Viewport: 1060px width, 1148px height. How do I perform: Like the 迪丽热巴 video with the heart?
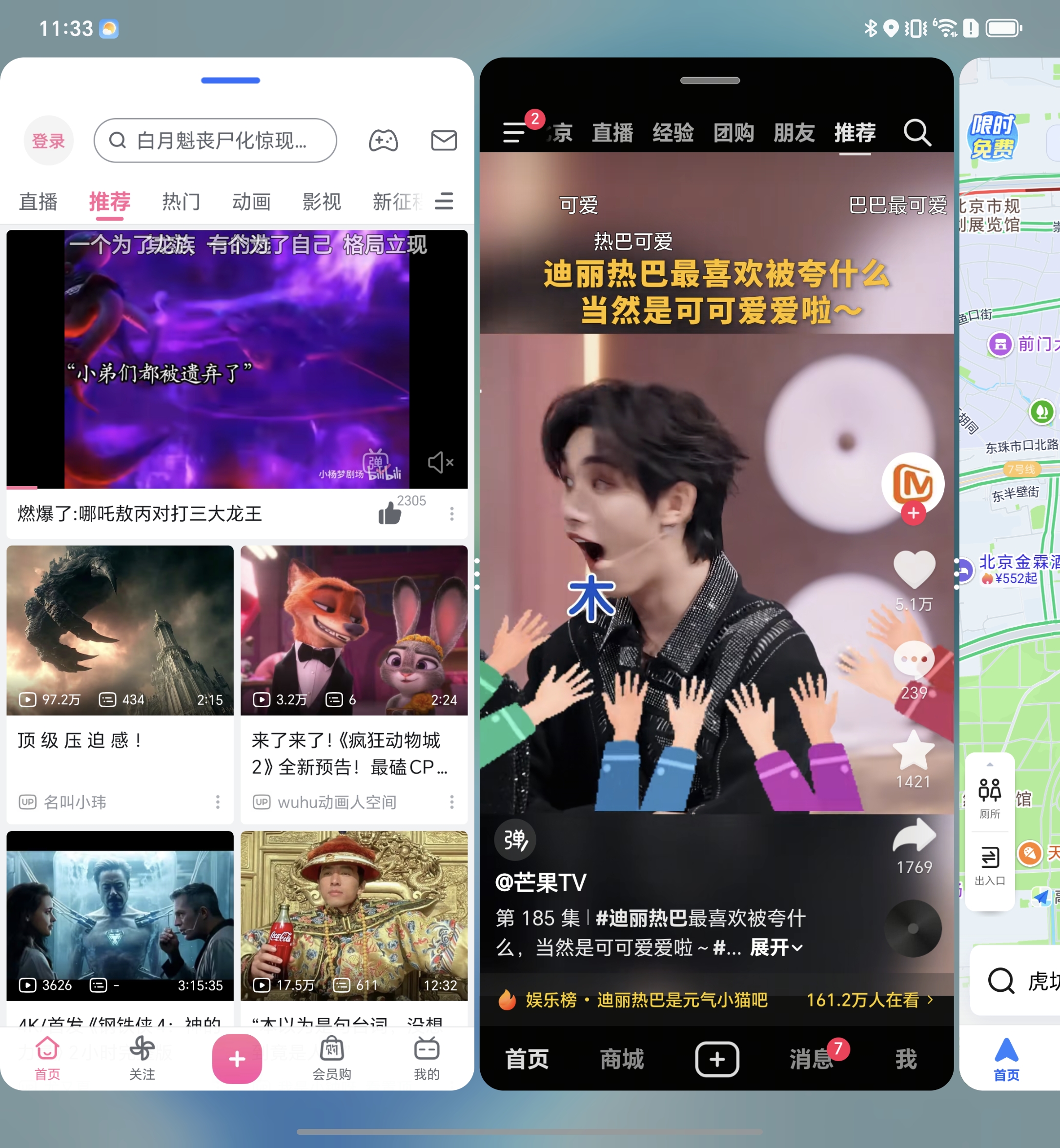coord(914,570)
